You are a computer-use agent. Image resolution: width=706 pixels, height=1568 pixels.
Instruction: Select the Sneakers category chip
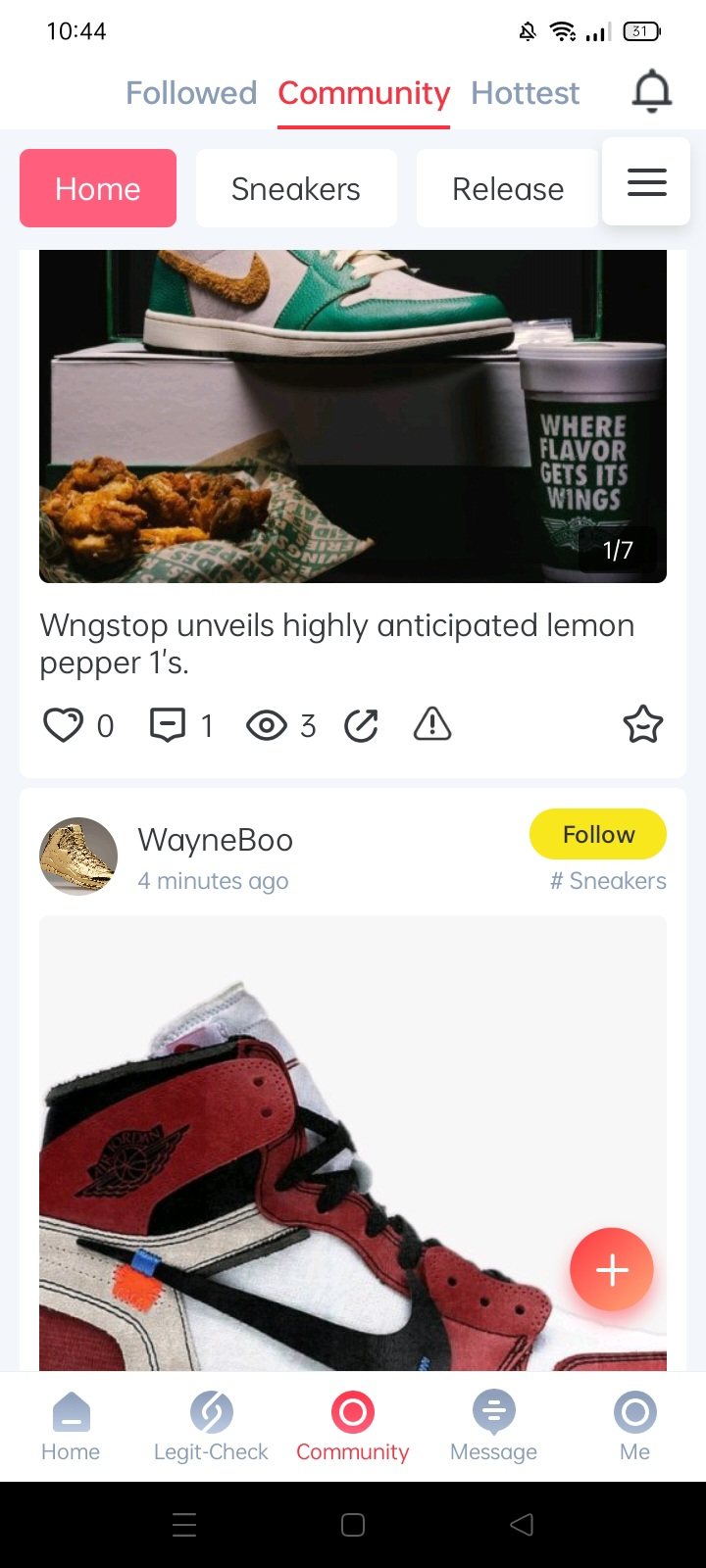pos(296,188)
